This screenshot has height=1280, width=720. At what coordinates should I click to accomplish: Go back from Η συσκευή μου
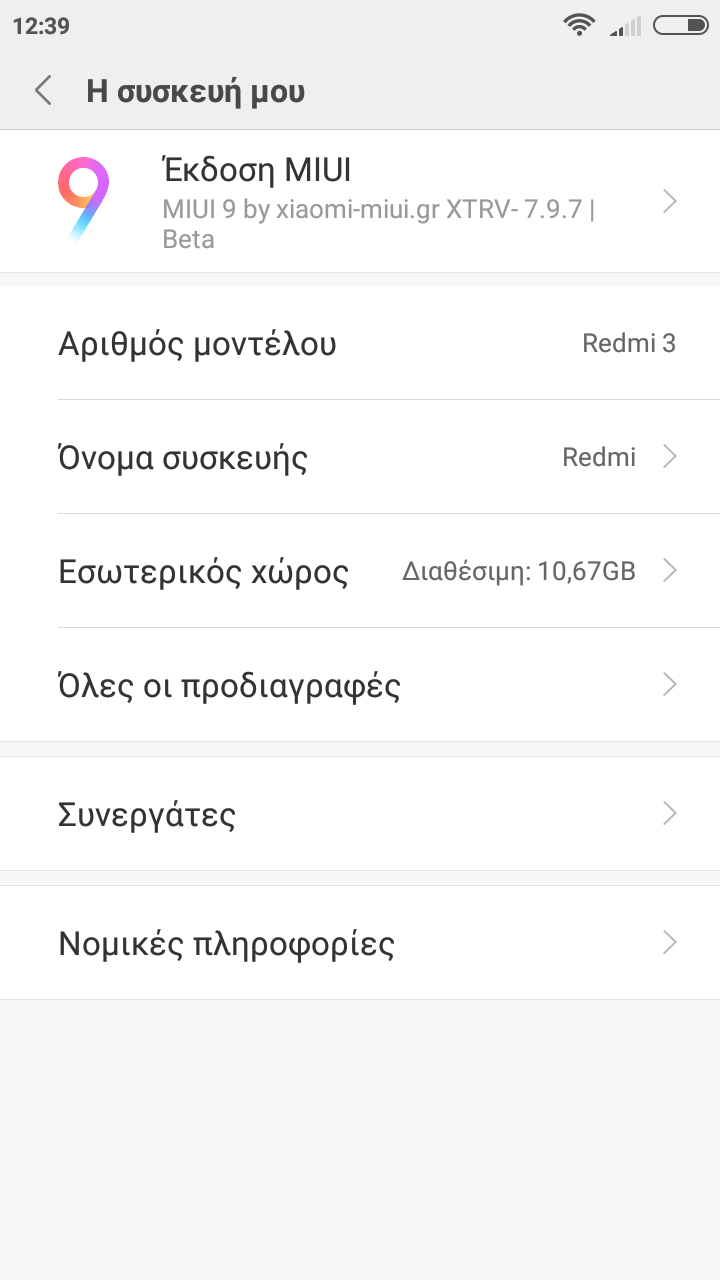point(43,91)
